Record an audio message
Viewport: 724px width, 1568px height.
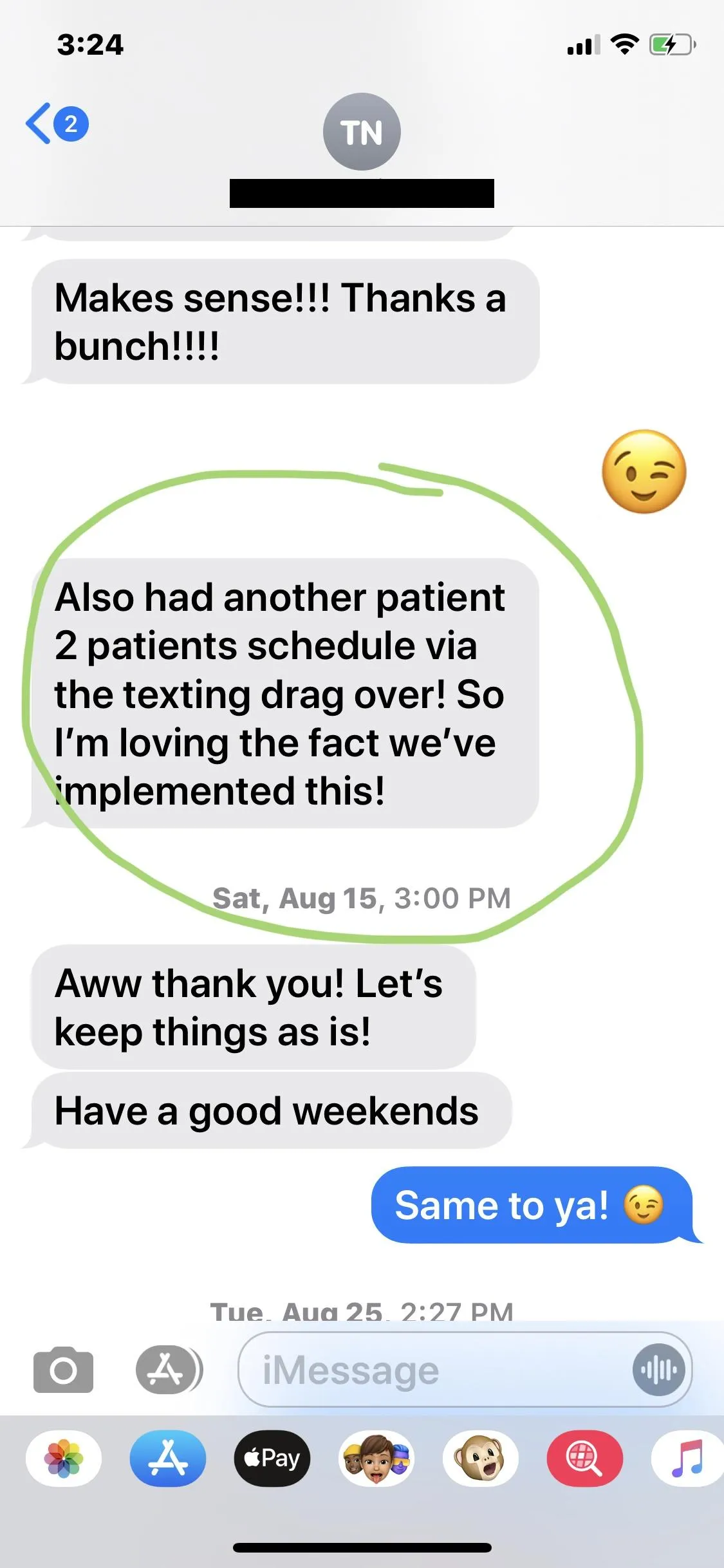pyautogui.click(x=658, y=1370)
